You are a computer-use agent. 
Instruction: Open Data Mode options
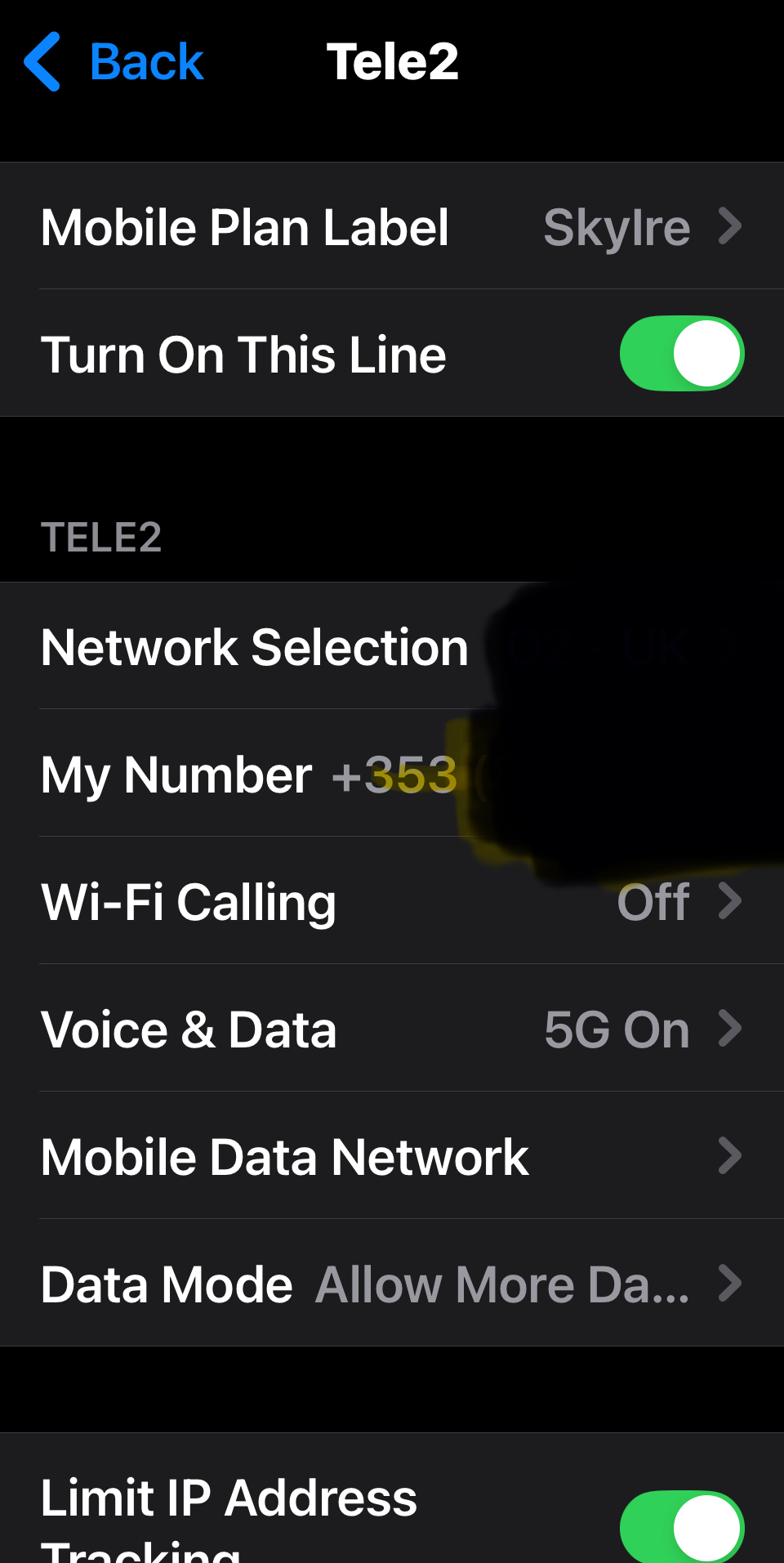click(392, 1284)
